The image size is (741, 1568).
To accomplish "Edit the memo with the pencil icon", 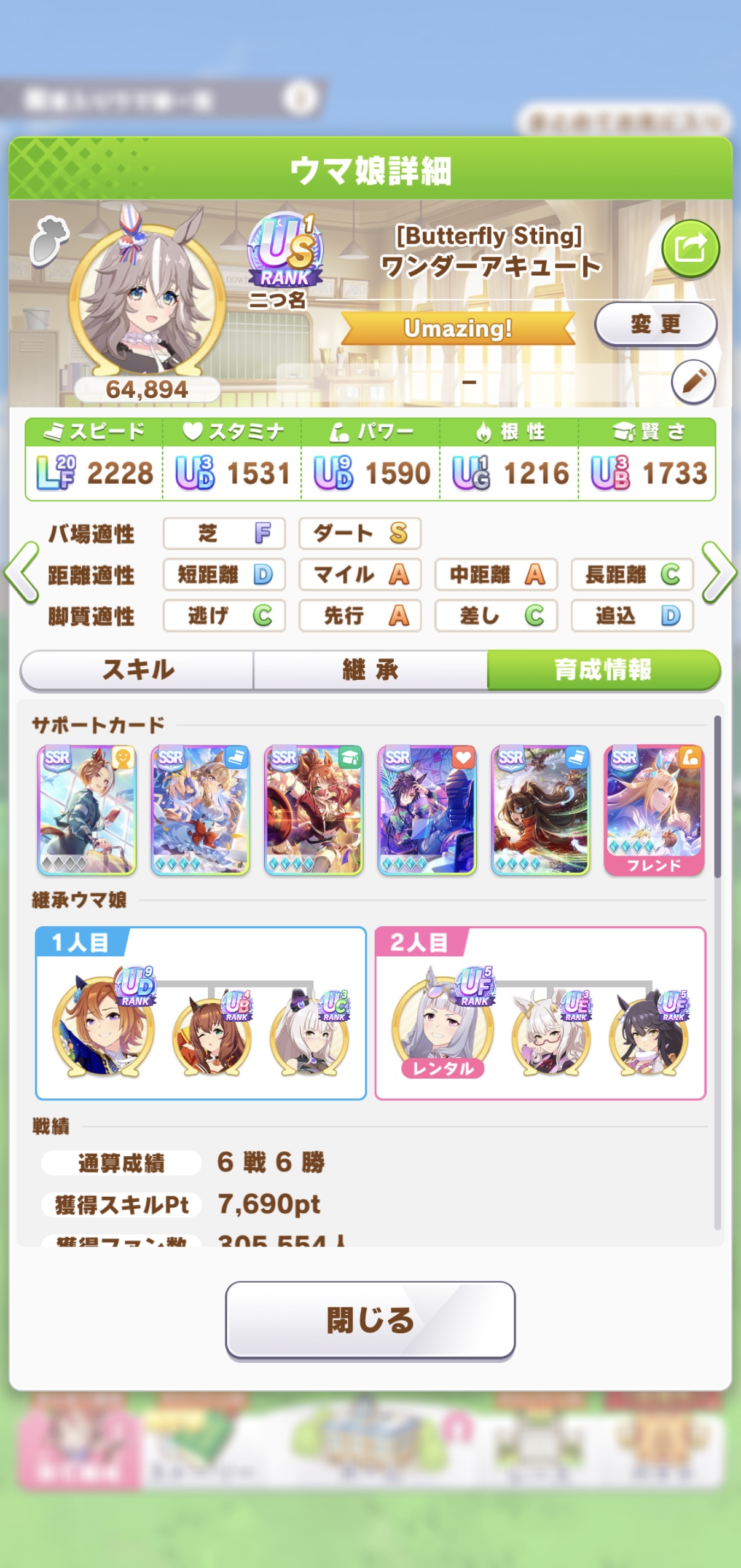I will (x=692, y=382).
